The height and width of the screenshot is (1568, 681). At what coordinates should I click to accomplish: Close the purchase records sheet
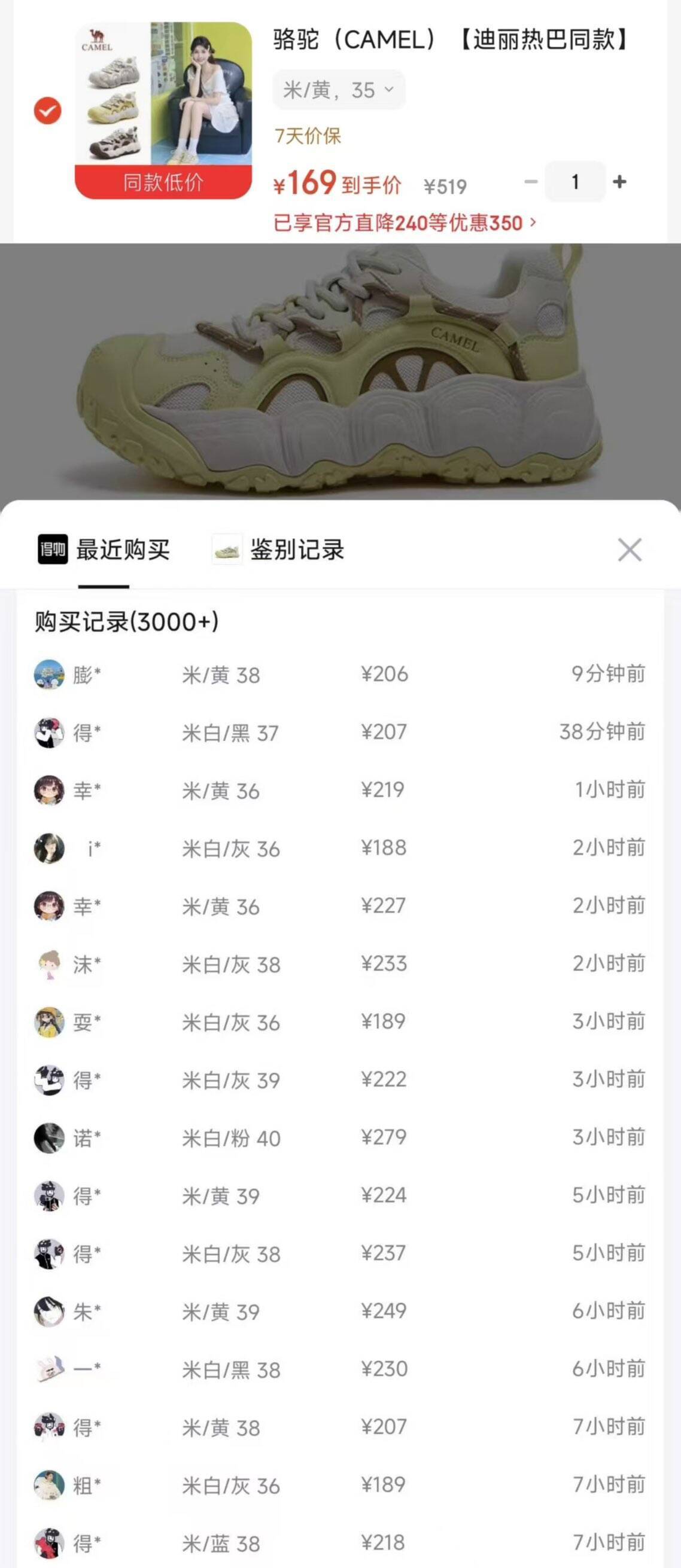[x=629, y=550]
